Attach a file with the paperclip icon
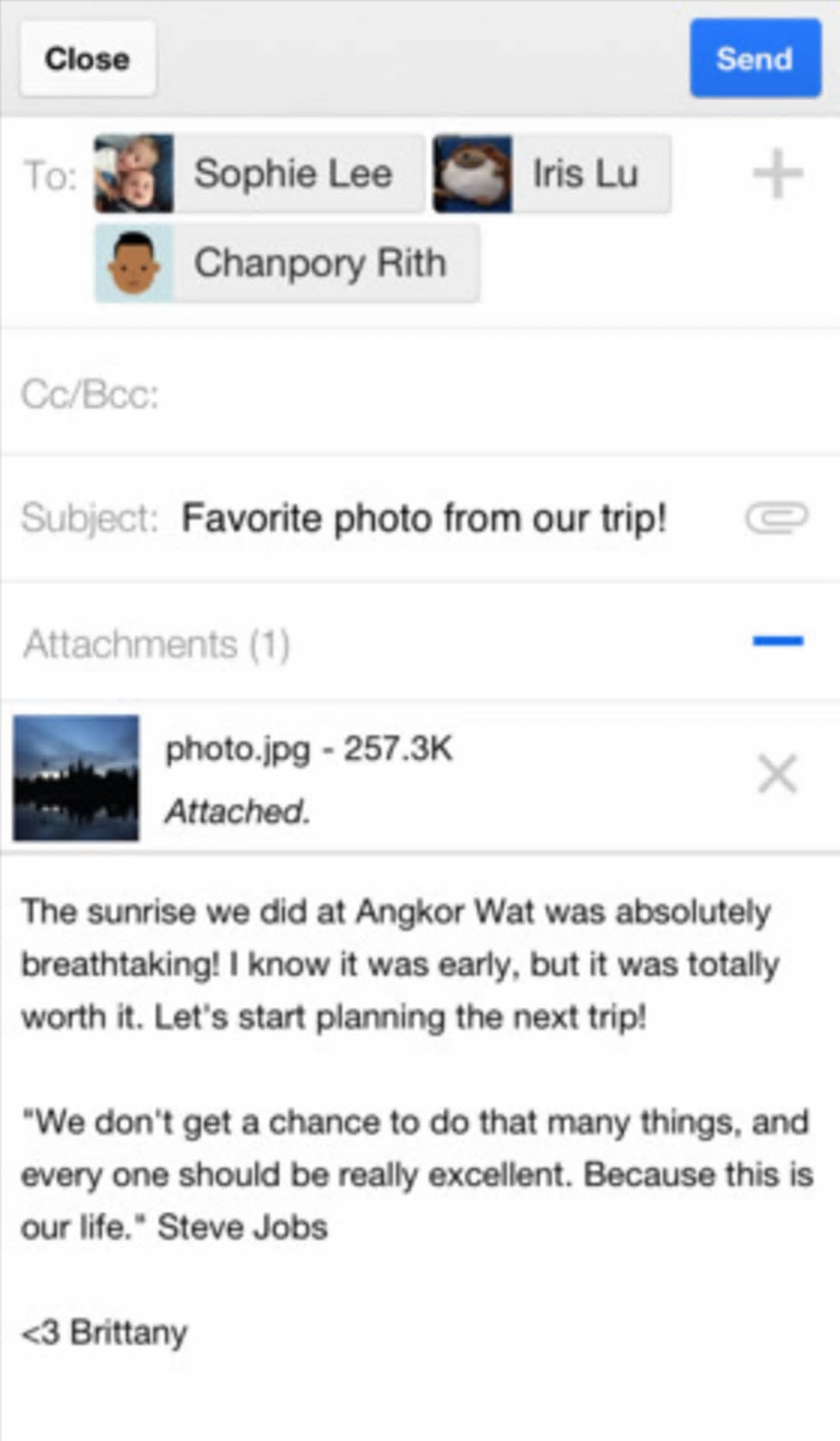Image resolution: width=840 pixels, height=1441 pixels. coord(776,518)
